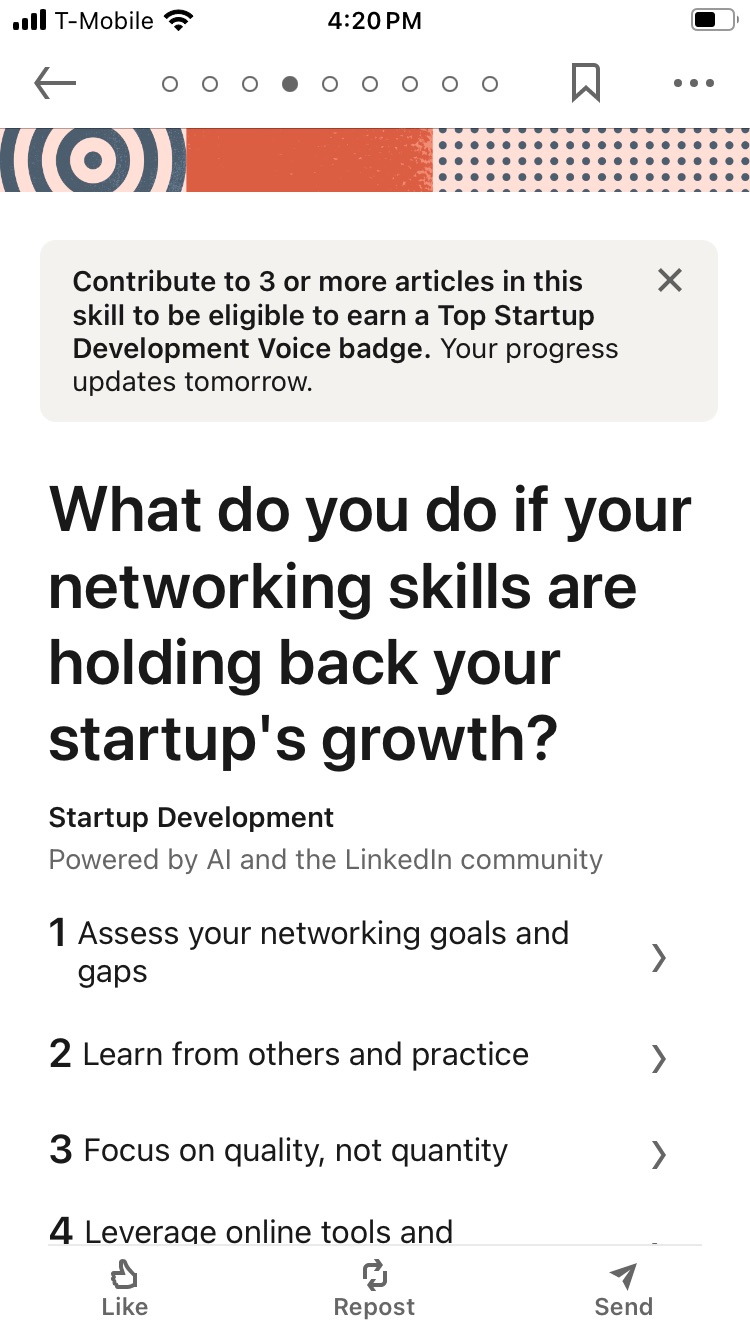The width and height of the screenshot is (750, 1334).
Task: Select the last page dot
Action: click(490, 84)
